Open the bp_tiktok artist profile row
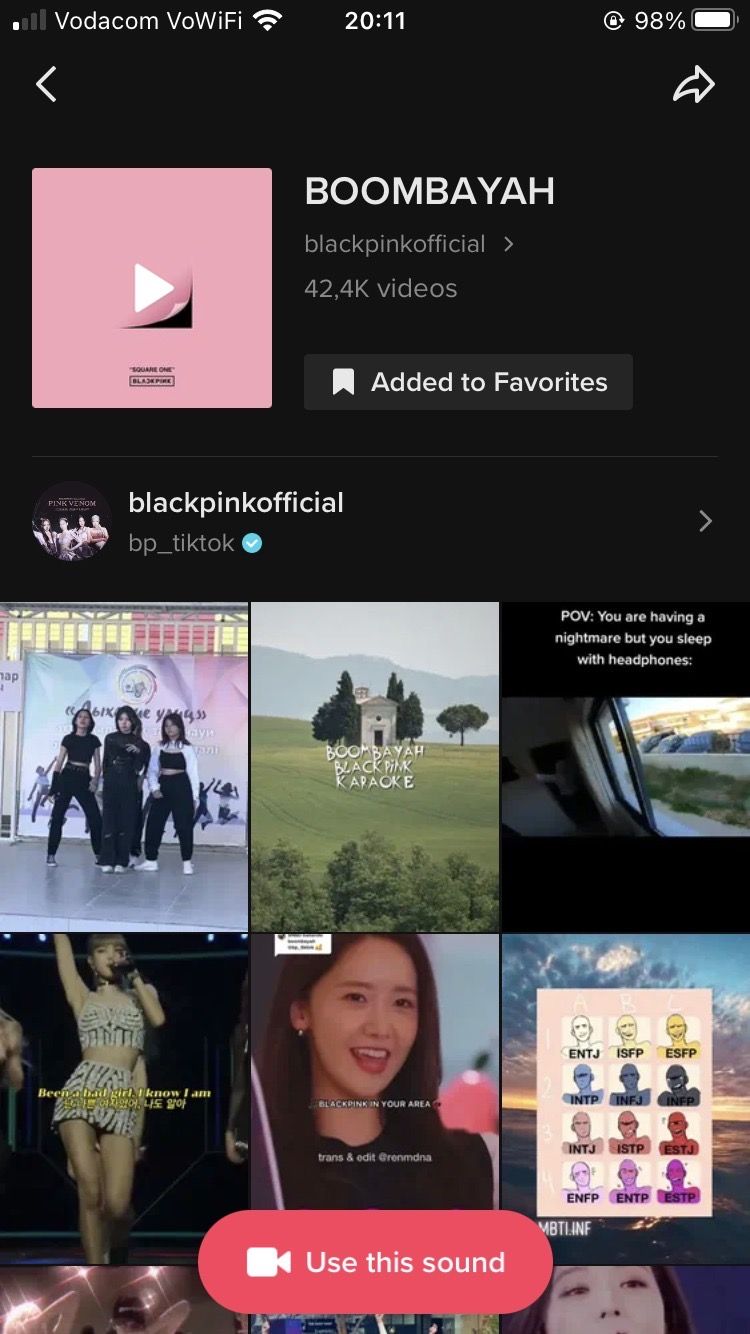750x1334 pixels. [x=375, y=521]
